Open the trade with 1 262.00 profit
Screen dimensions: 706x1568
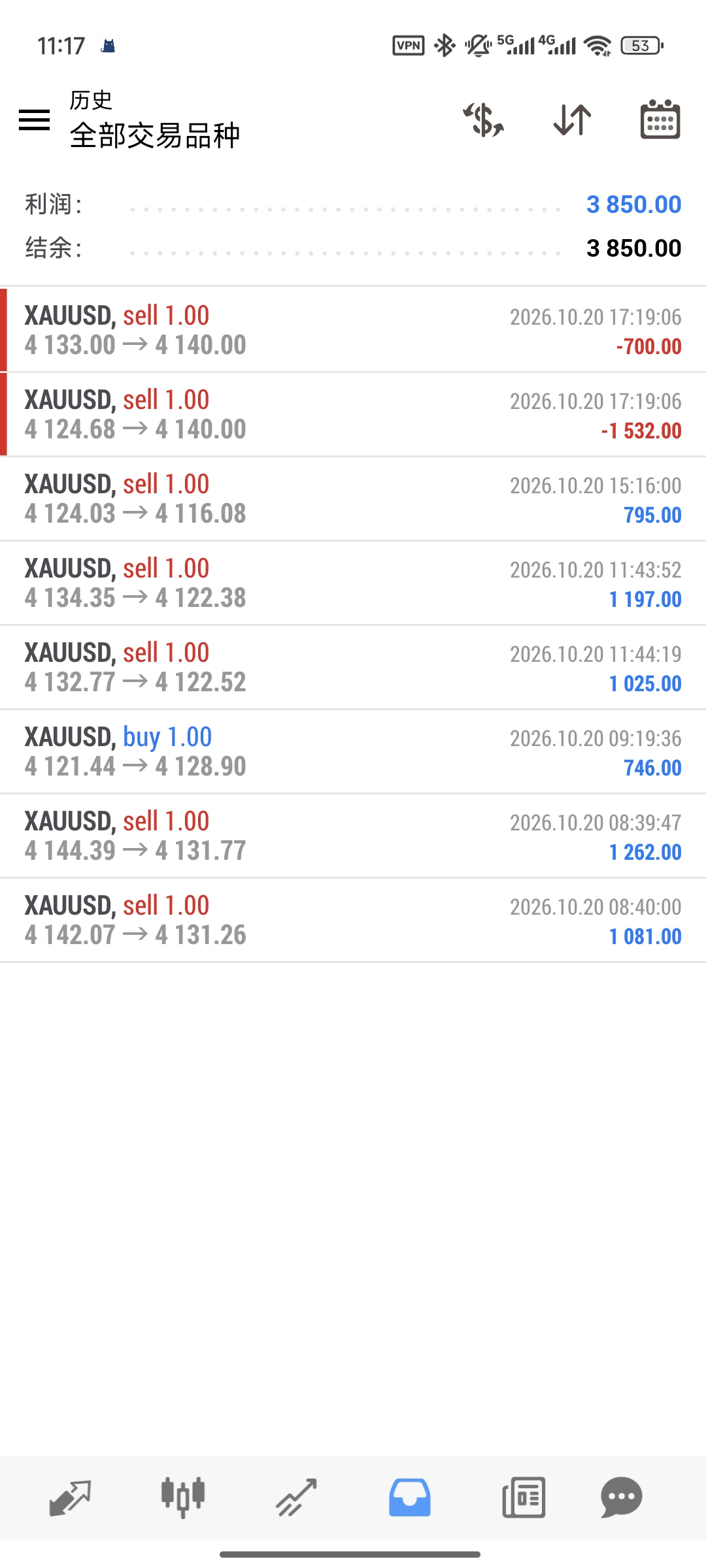coord(353,836)
